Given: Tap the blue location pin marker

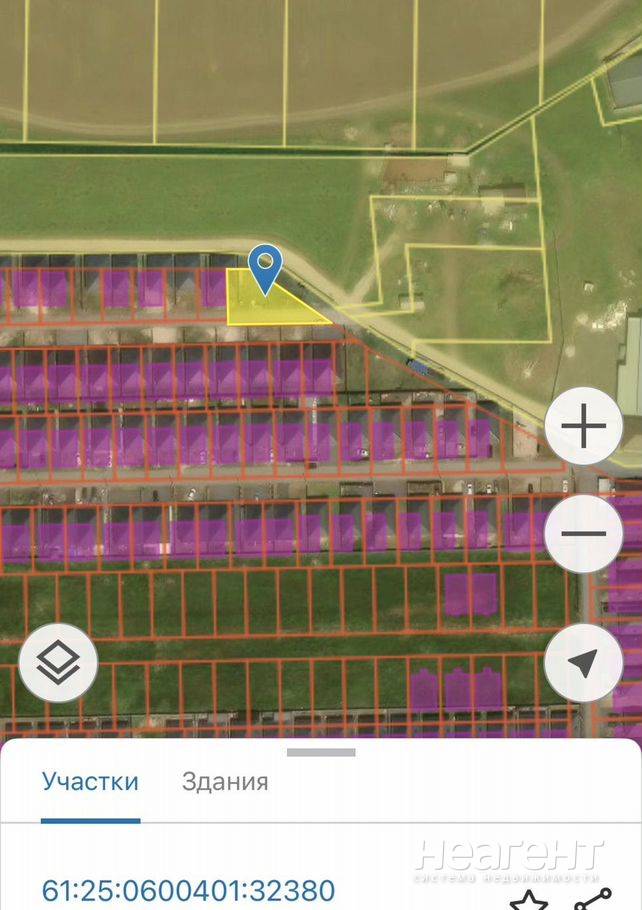Looking at the screenshot, I should 265,269.
